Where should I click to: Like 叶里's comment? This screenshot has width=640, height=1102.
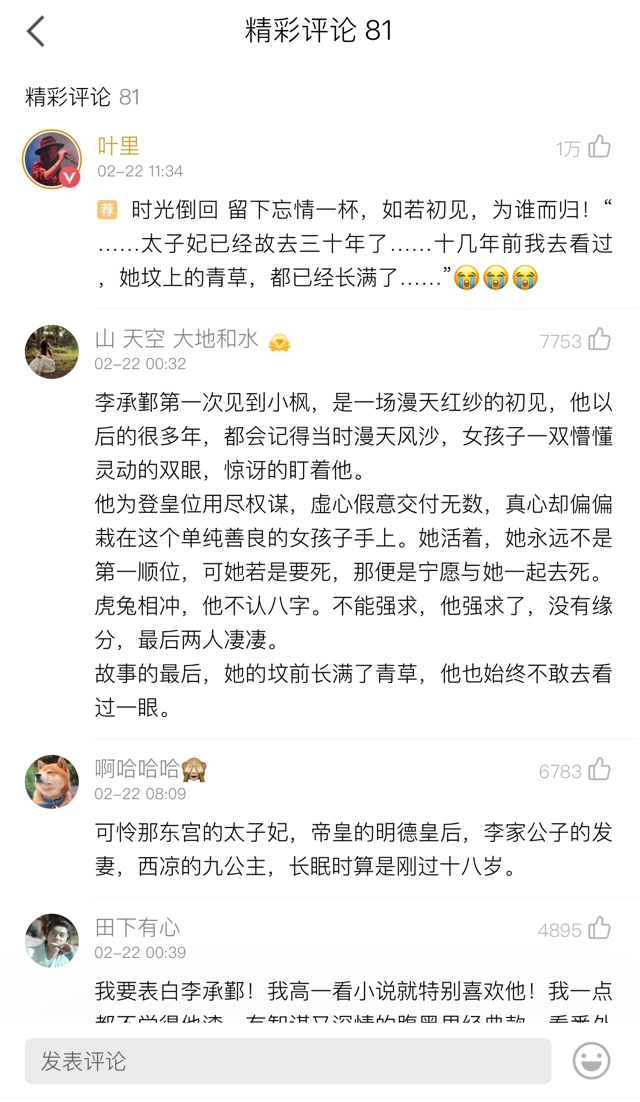click(599, 147)
